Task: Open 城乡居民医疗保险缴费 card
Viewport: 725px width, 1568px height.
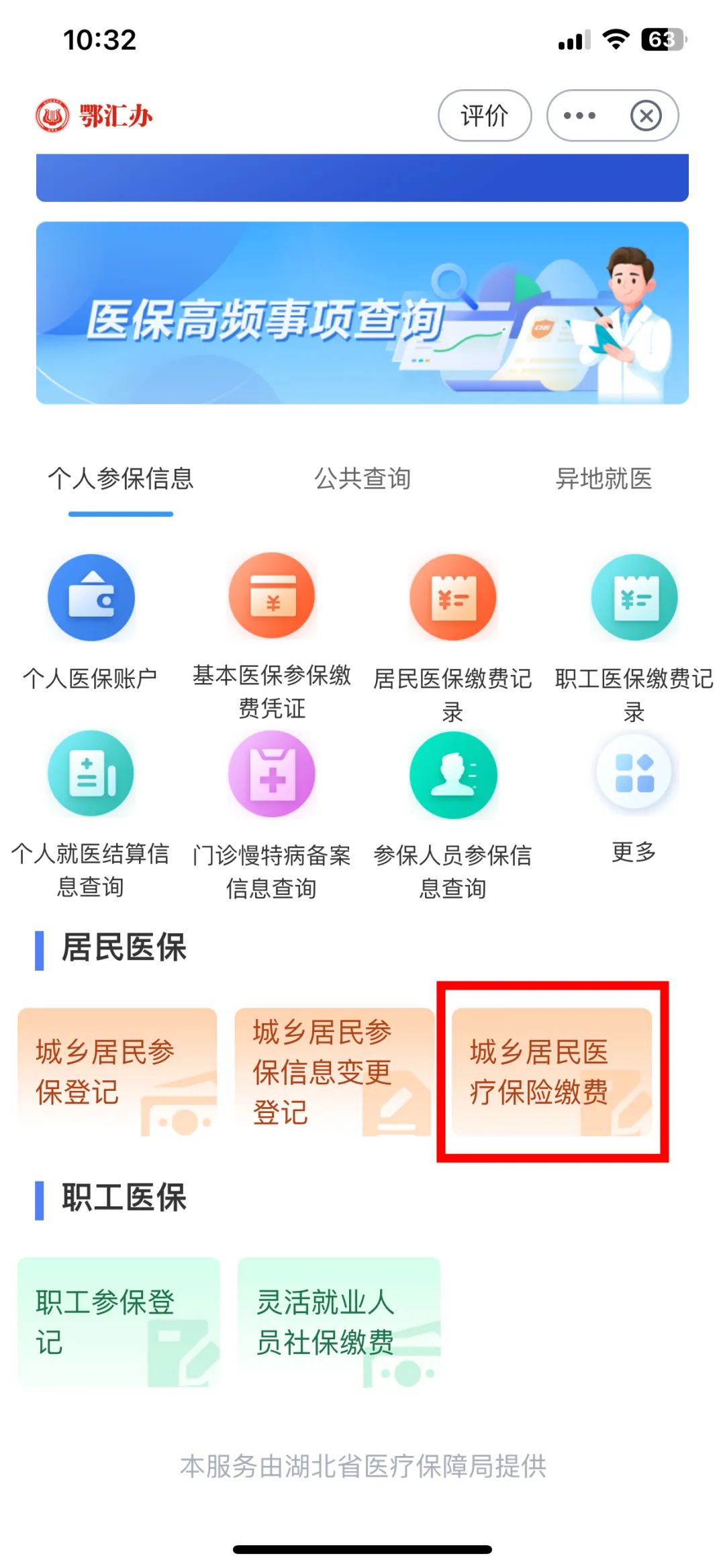Action: [552, 1072]
